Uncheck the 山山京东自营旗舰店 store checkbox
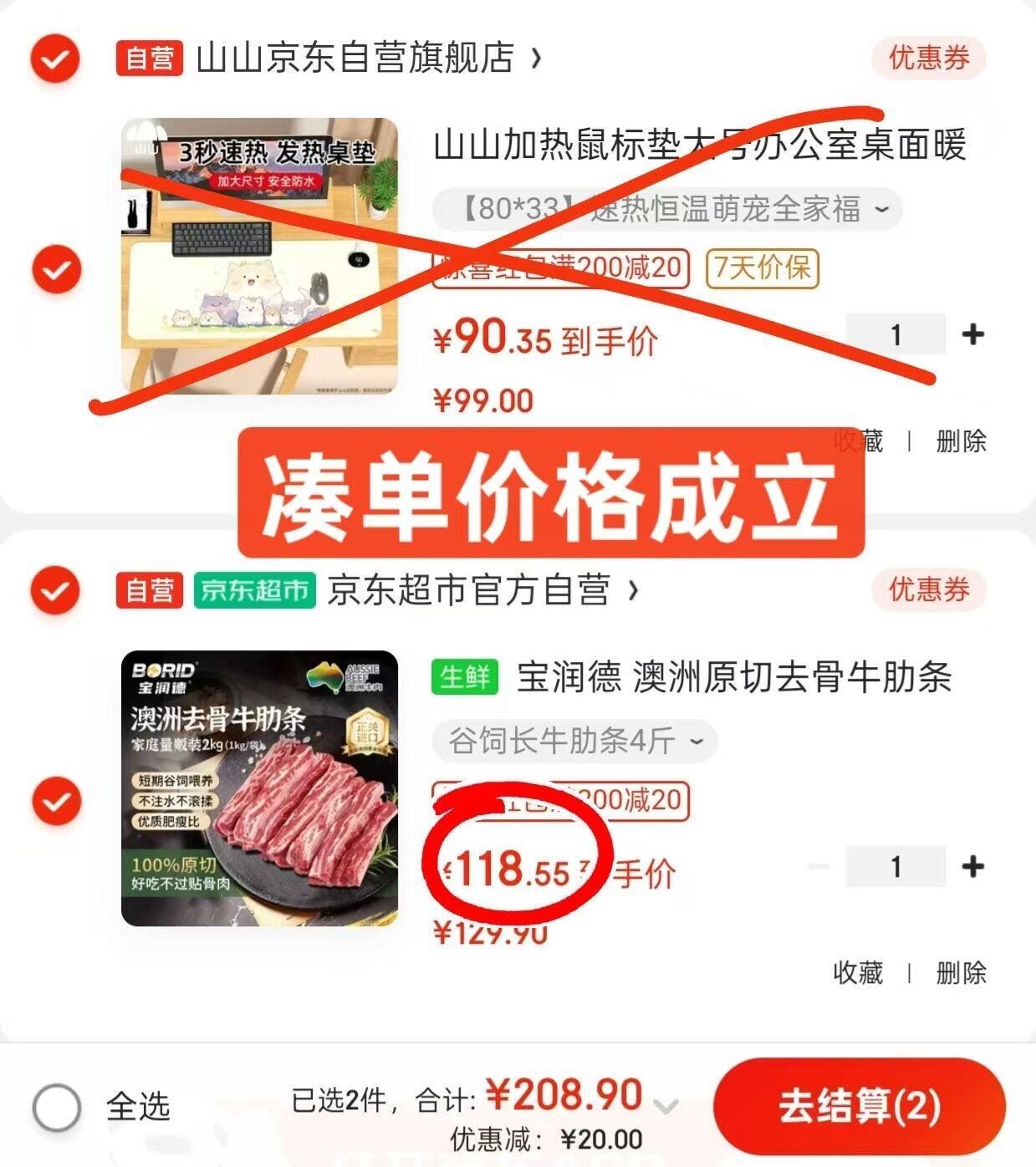 55,59
